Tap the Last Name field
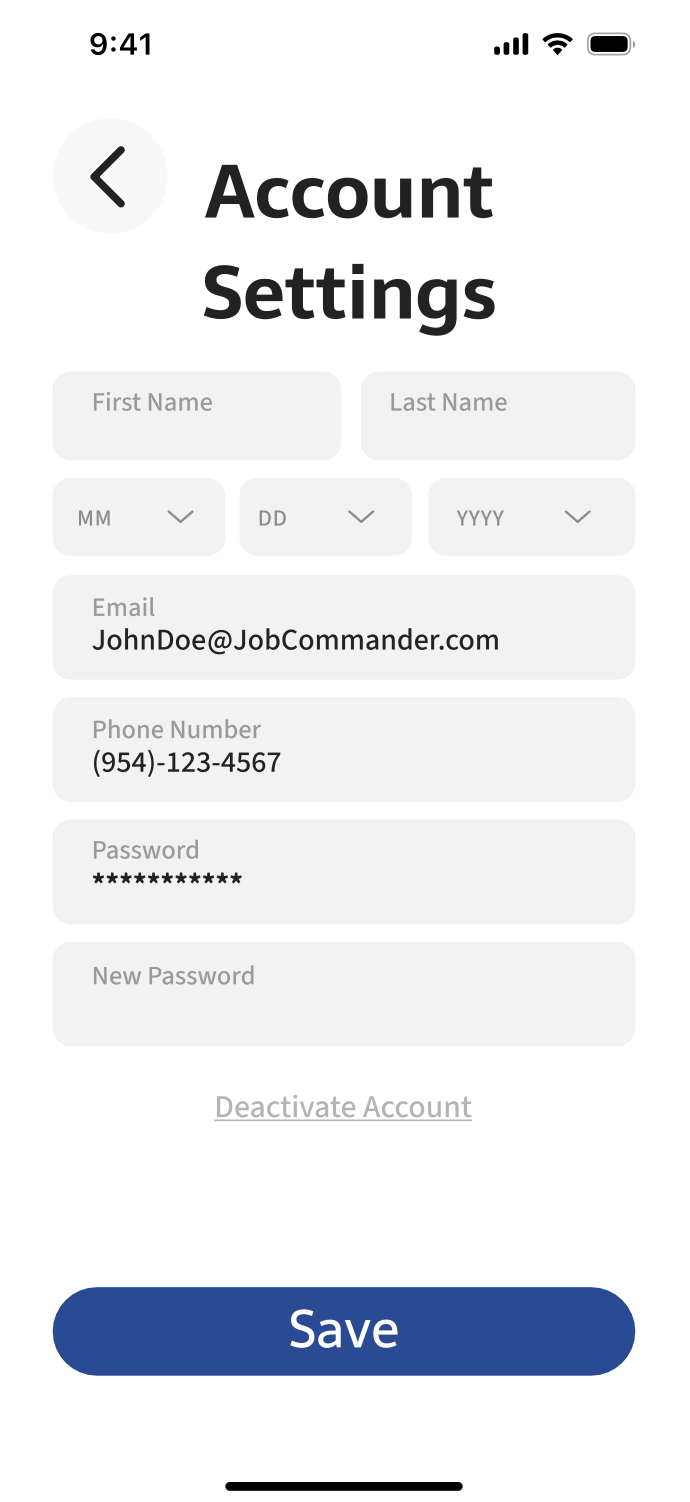This screenshot has width=690, height=1502. click(x=497, y=416)
